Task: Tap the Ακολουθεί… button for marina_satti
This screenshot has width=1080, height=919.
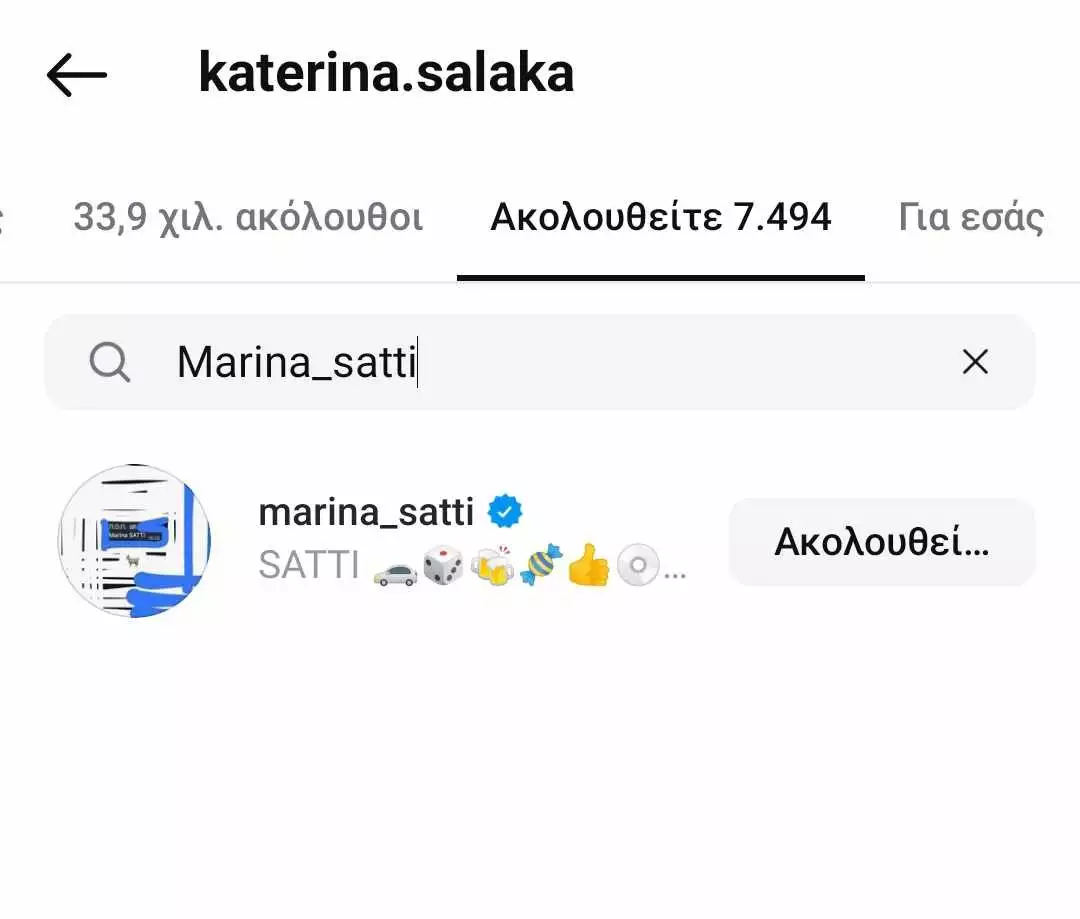Action: tap(881, 542)
